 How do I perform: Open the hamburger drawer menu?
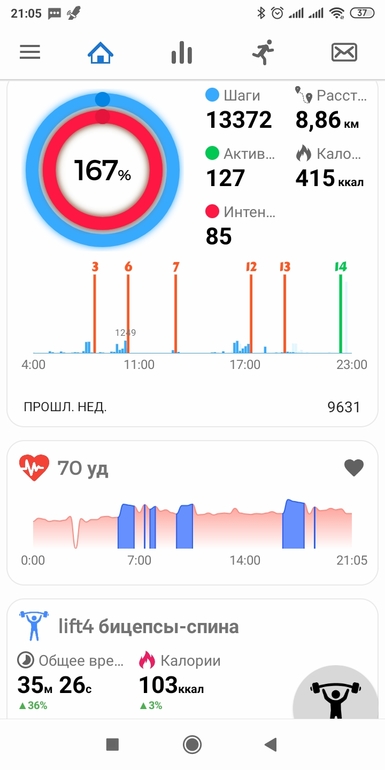point(30,52)
